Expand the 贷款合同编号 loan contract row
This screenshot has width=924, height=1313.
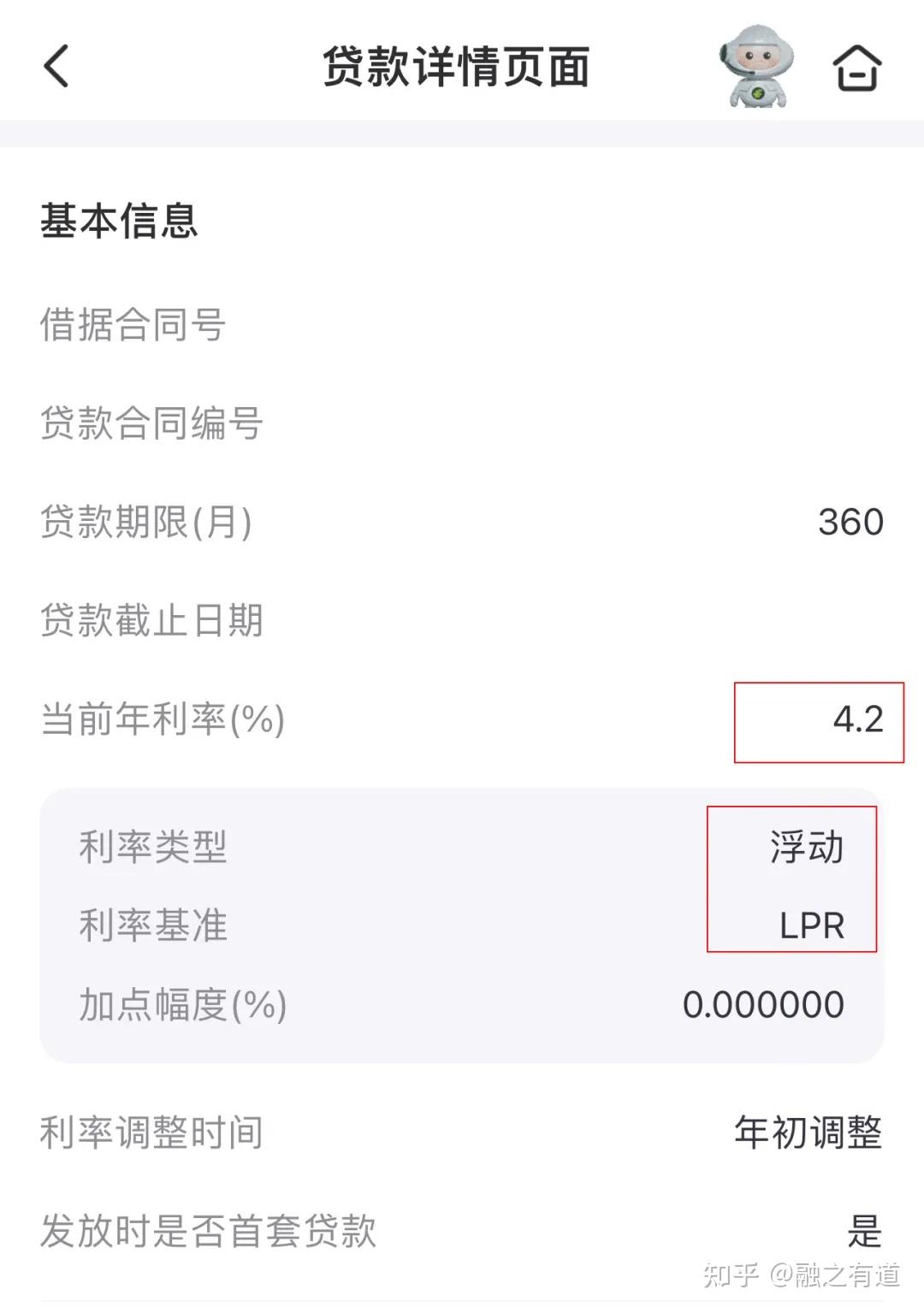point(154,423)
